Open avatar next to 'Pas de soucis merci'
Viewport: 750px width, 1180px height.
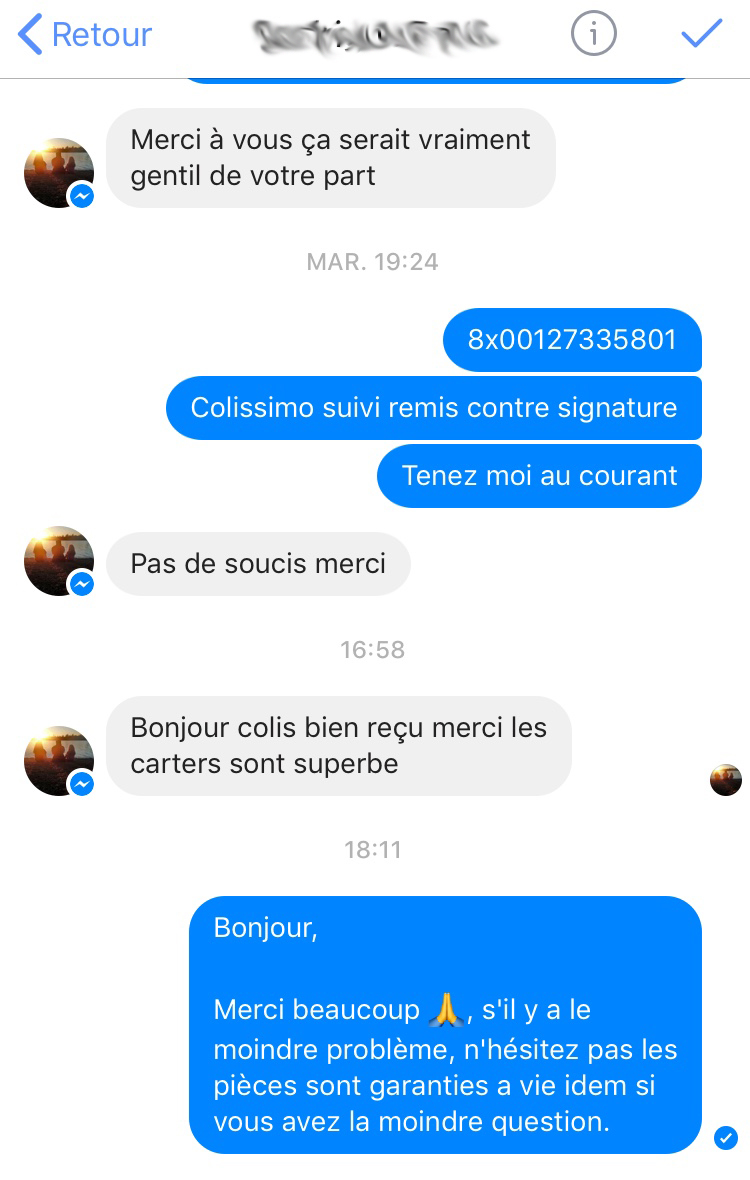pyautogui.click(x=59, y=561)
